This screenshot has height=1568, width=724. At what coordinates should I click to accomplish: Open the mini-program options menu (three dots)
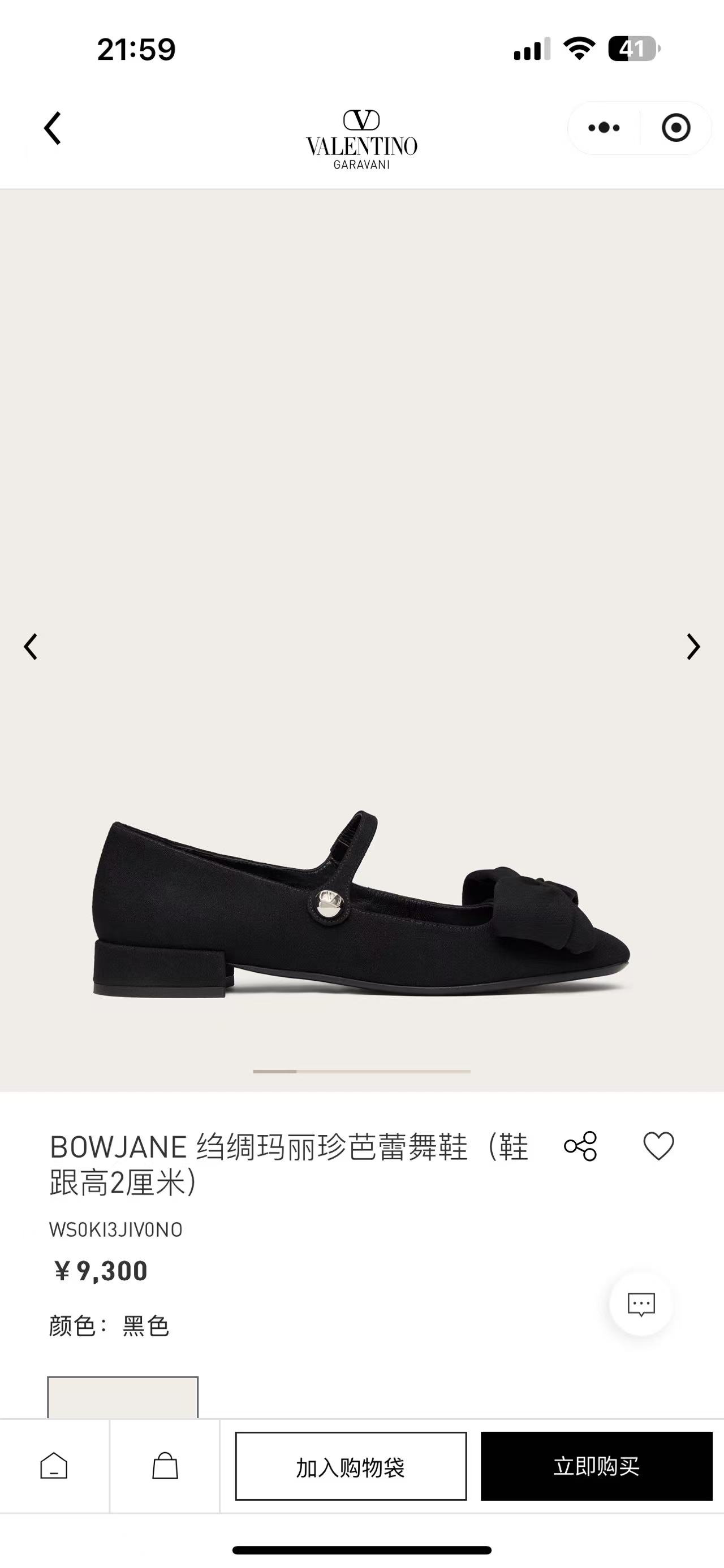pos(603,128)
